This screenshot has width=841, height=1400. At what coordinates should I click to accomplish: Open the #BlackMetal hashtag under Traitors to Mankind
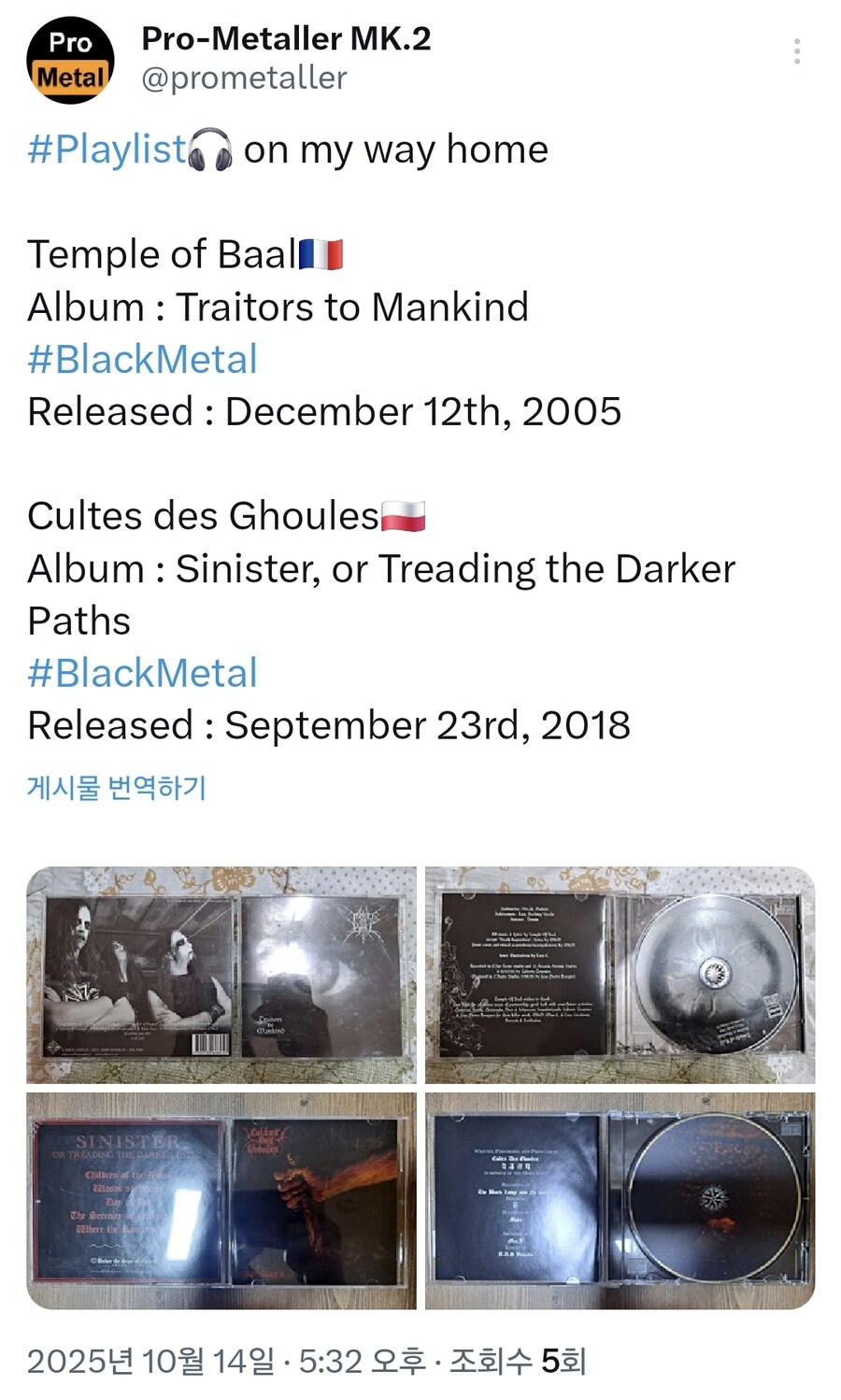(142, 359)
